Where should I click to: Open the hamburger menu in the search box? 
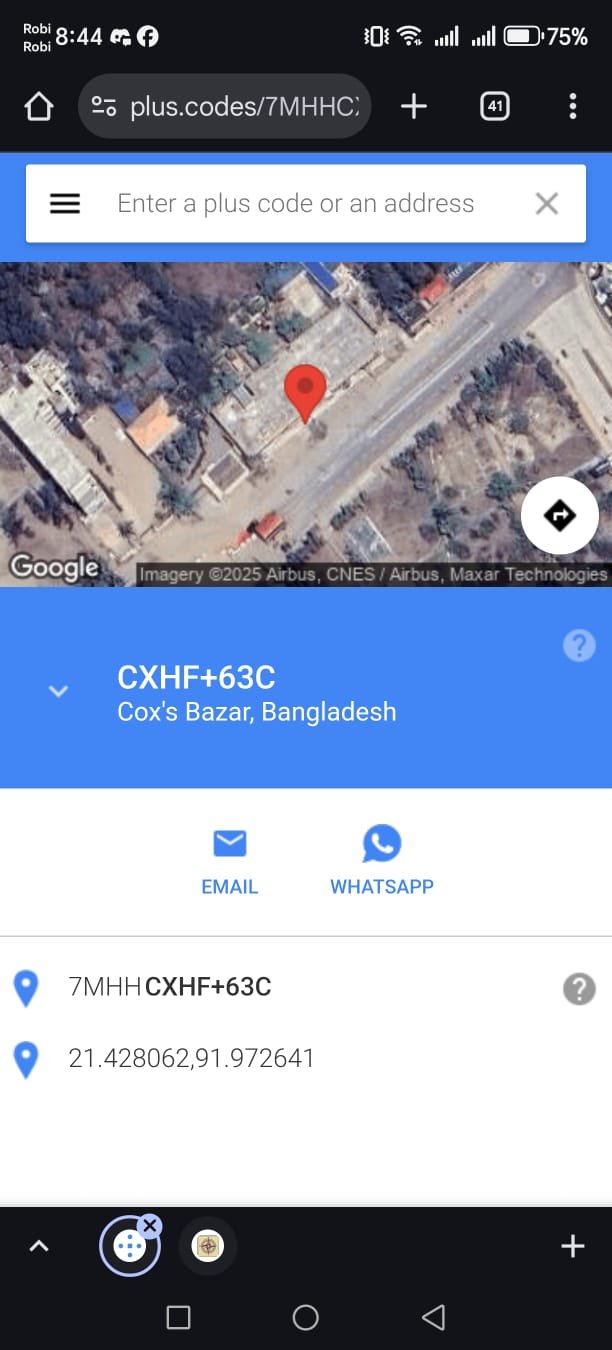[65, 204]
